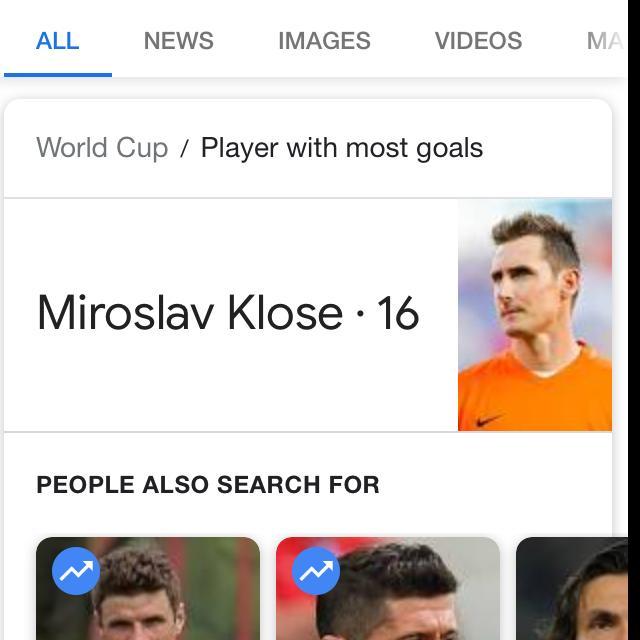Open the second trending player card
This screenshot has width=640, height=640.
pos(387,590)
